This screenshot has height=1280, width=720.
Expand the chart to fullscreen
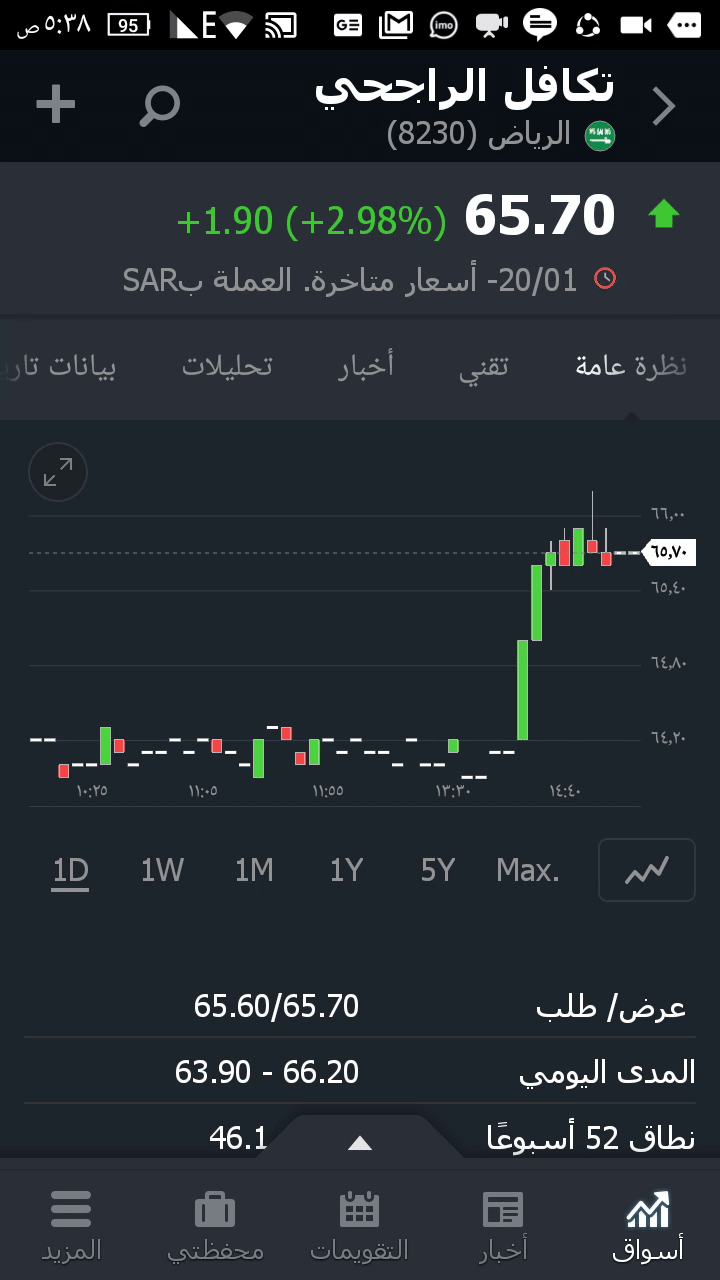[x=58, y=472]
